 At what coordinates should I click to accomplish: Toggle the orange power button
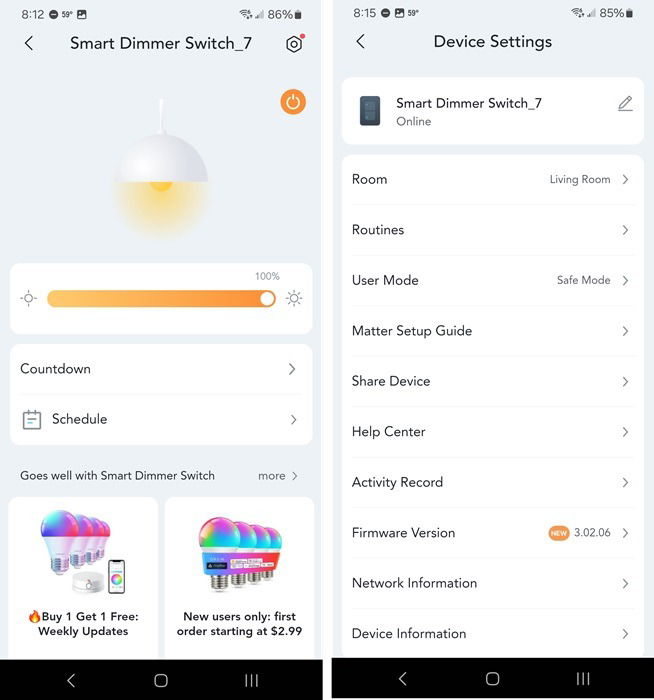pos(293,102)
